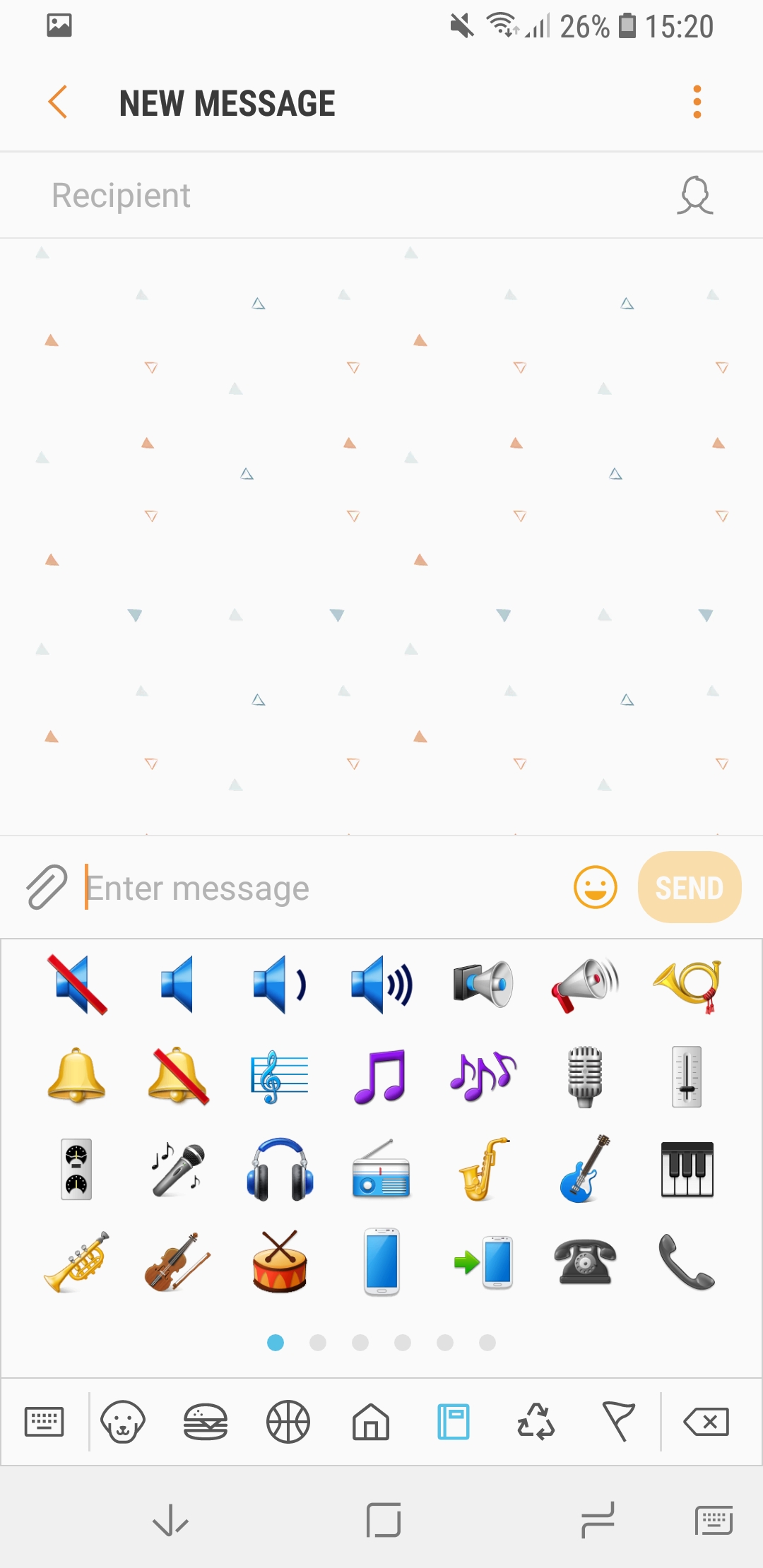Tap the attachment paperclip icon

coord(47,887)
